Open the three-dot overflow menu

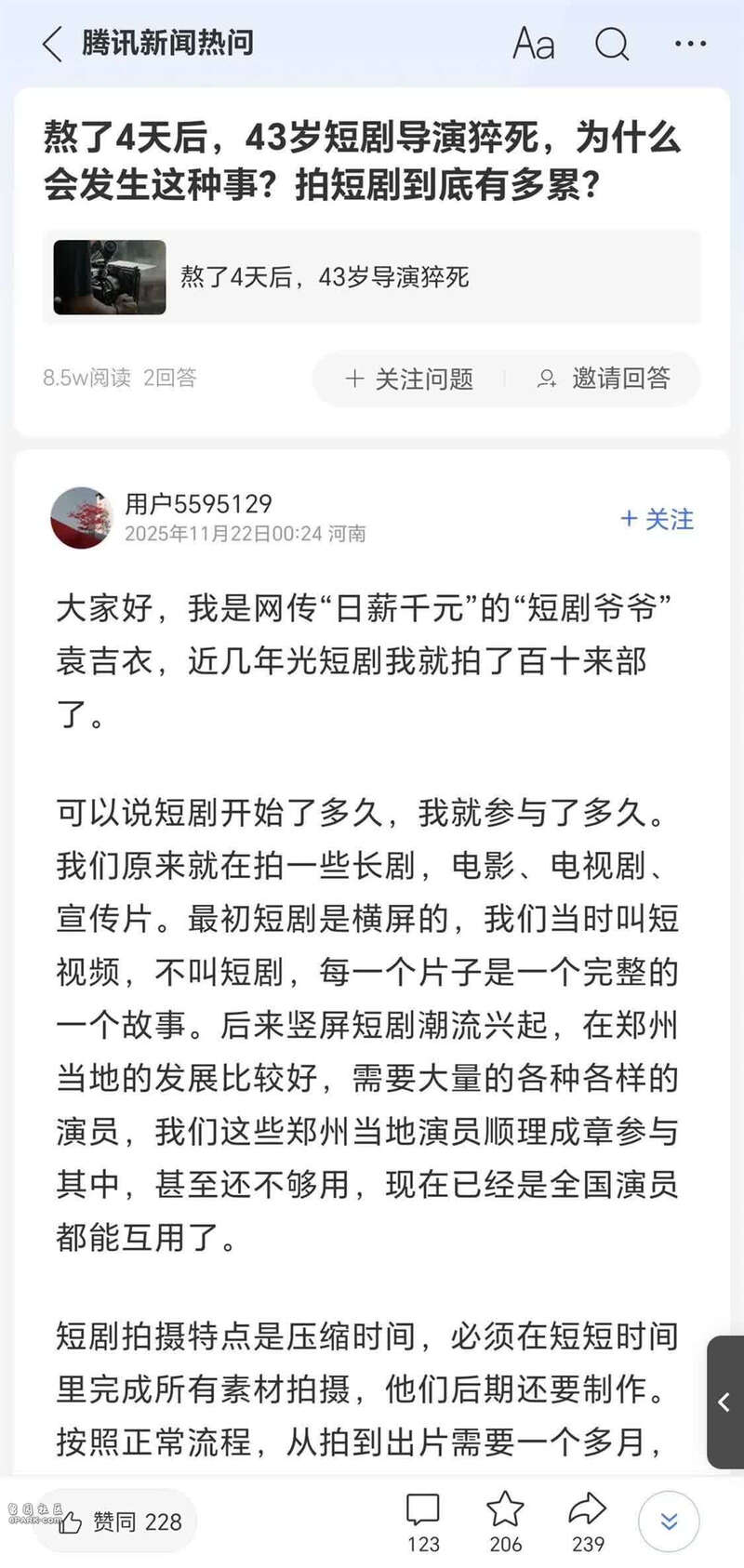(690, 43)
